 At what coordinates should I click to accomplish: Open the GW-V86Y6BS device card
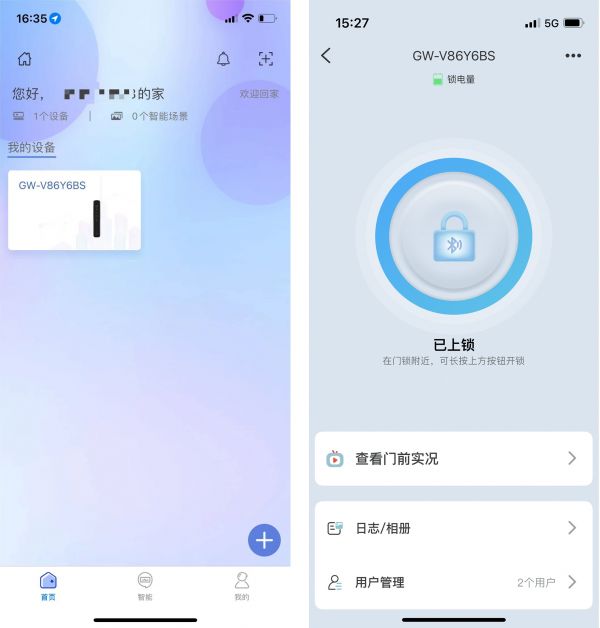click(74, 210)
